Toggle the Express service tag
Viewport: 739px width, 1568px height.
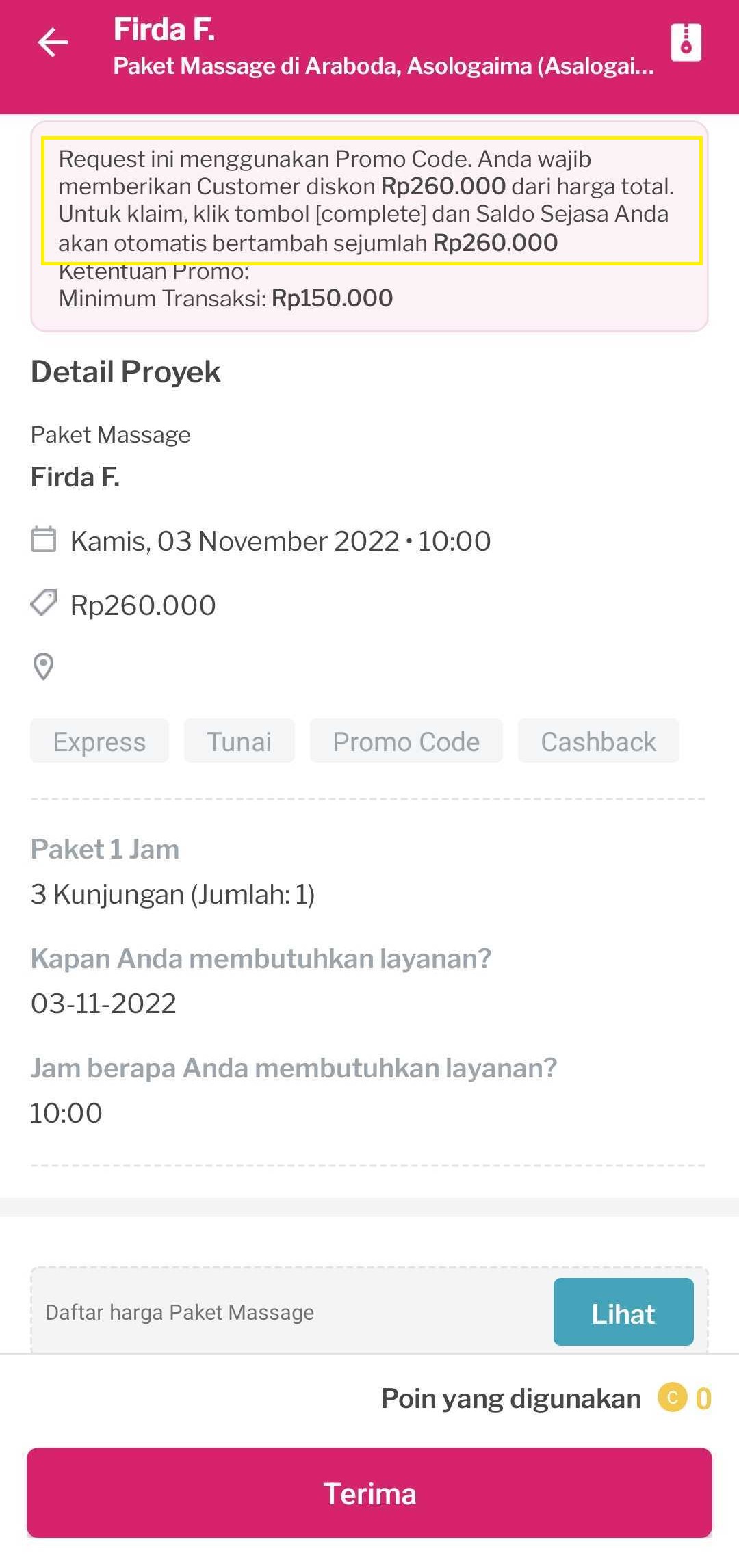coord(99,741)
